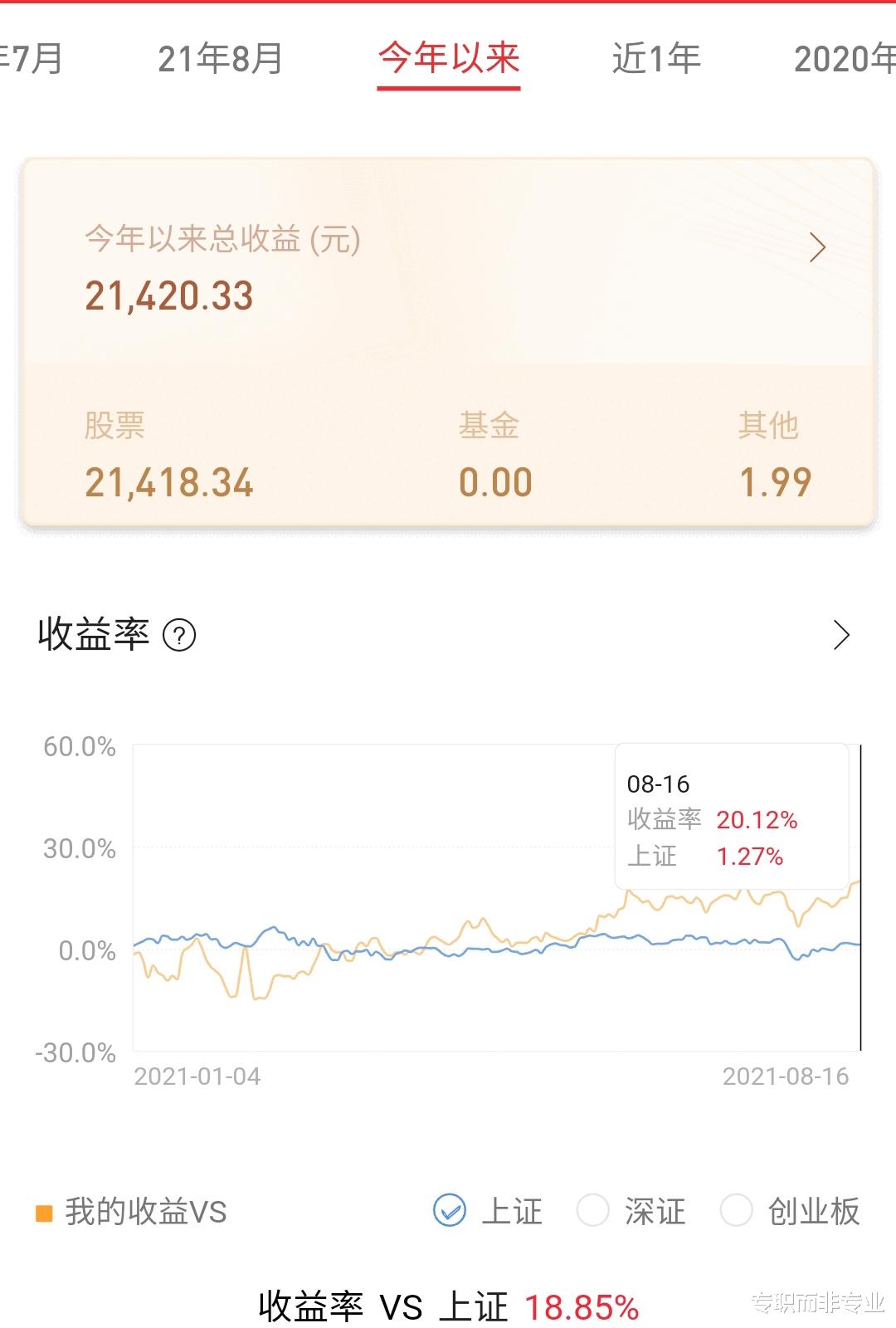This screenshot has height=1328, width=896.
Task: Click the total earnings value 21,420.33
Action: 168,295
